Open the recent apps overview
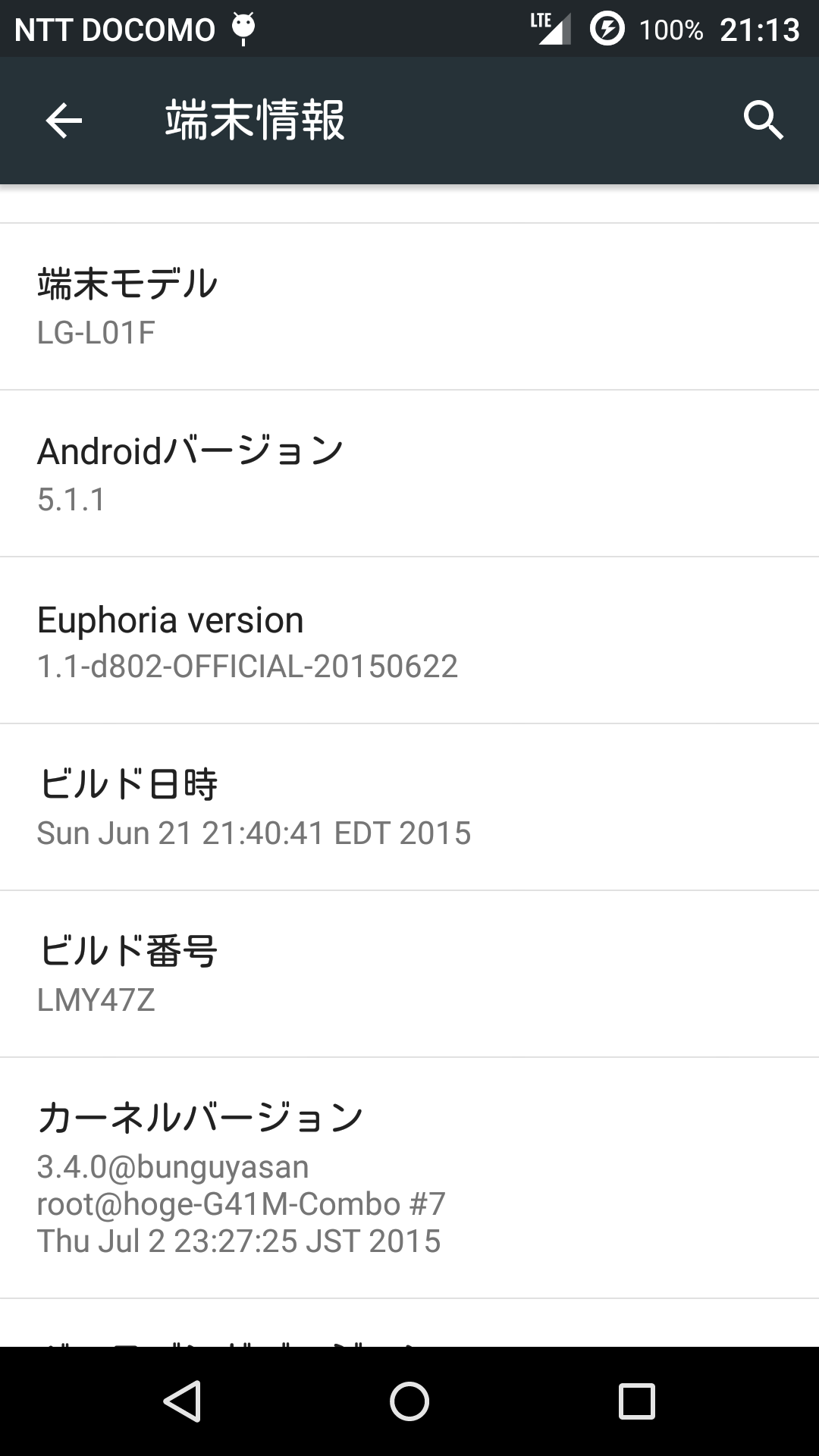Image resolution: width=819 pixels, height=1456 pixels. click(636, 1401)
